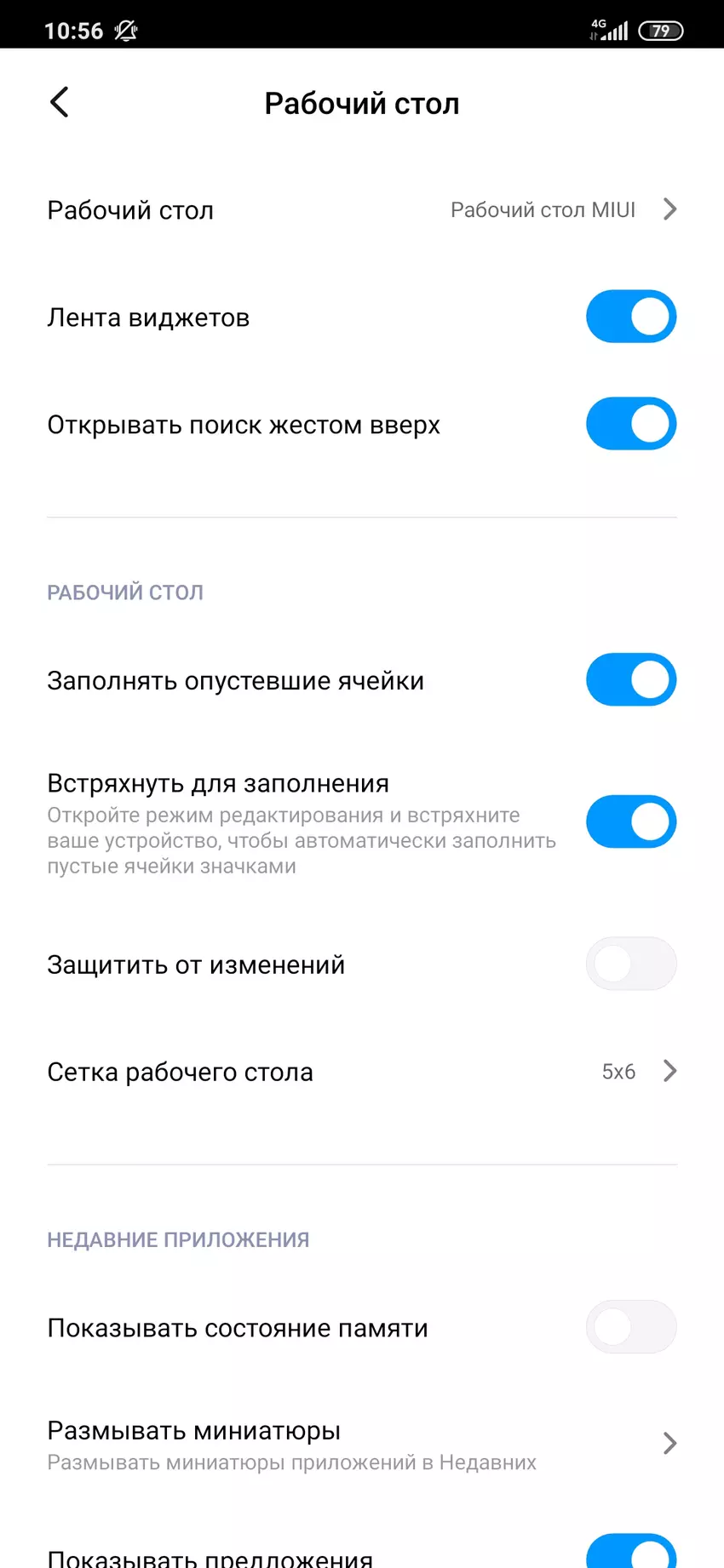The image size is (724, 1568).
Task: Turn on Показывать состояние памяти
Action: 630,1327
